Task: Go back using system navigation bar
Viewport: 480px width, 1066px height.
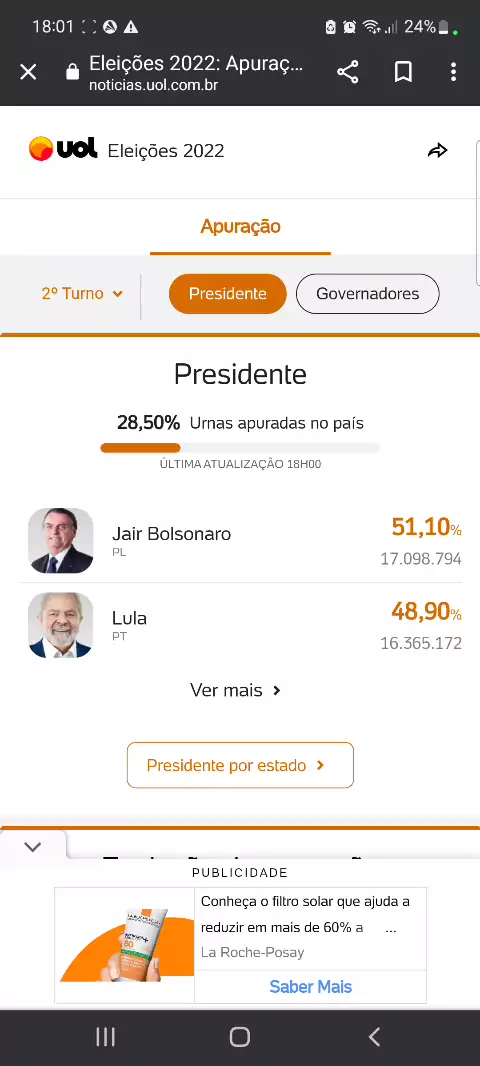Action: tap(374, 1037)
